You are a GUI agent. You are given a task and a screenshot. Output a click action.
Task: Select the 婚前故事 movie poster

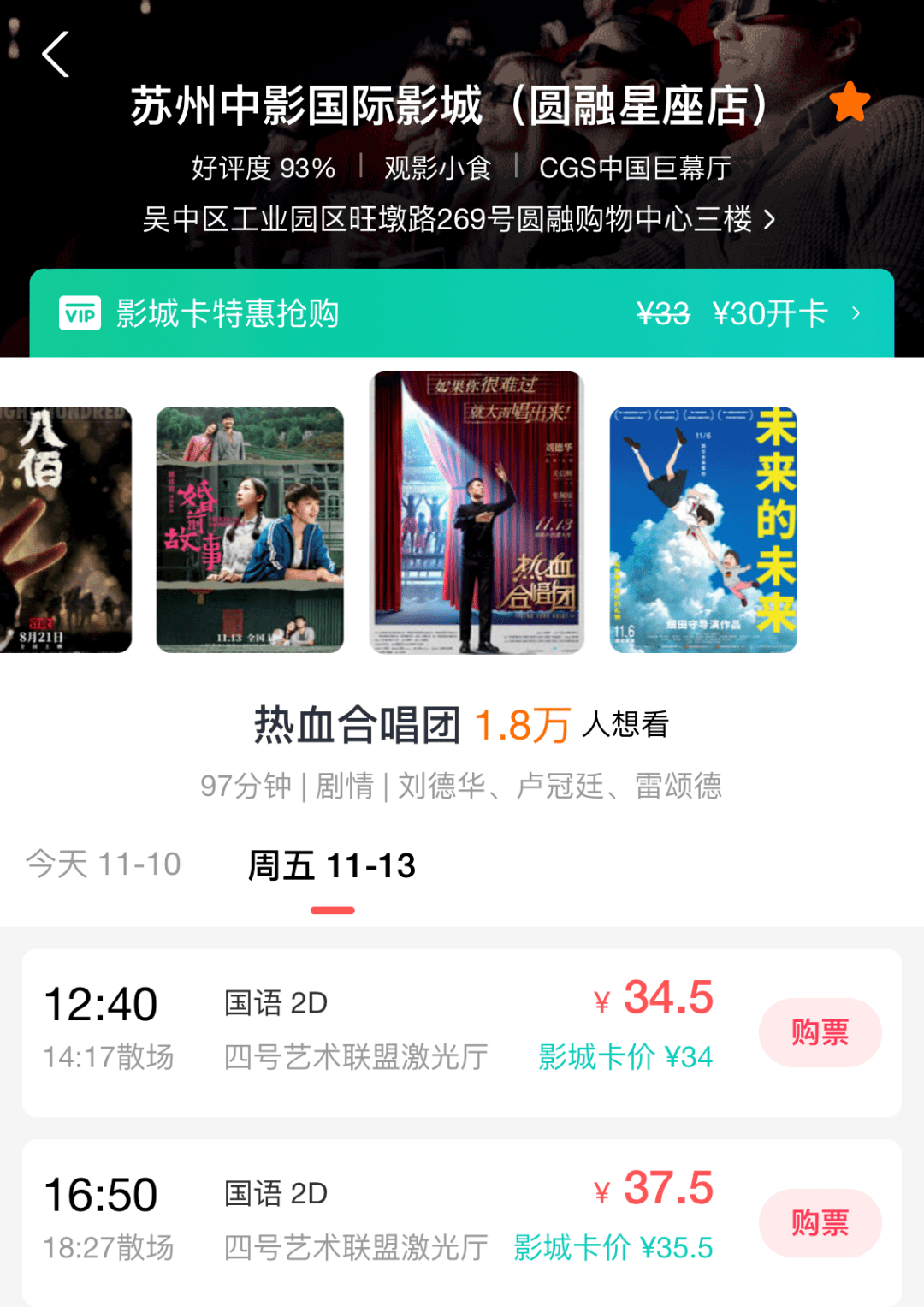point(250,530)
